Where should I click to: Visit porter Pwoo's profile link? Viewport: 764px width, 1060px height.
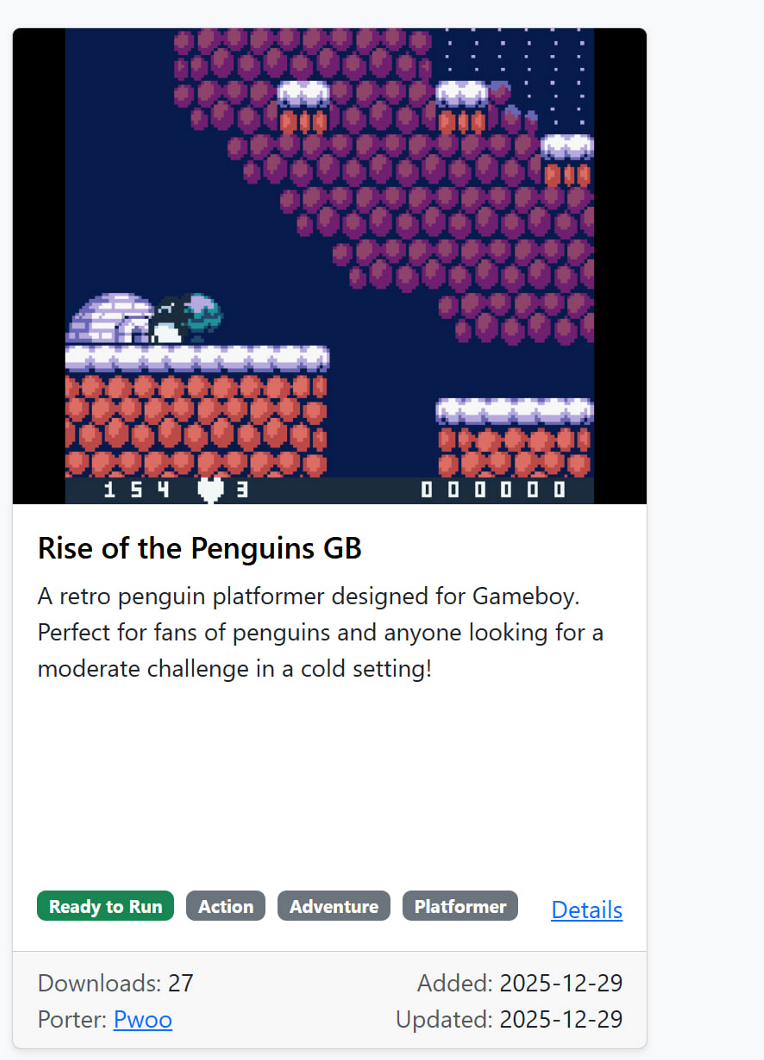143,1019
